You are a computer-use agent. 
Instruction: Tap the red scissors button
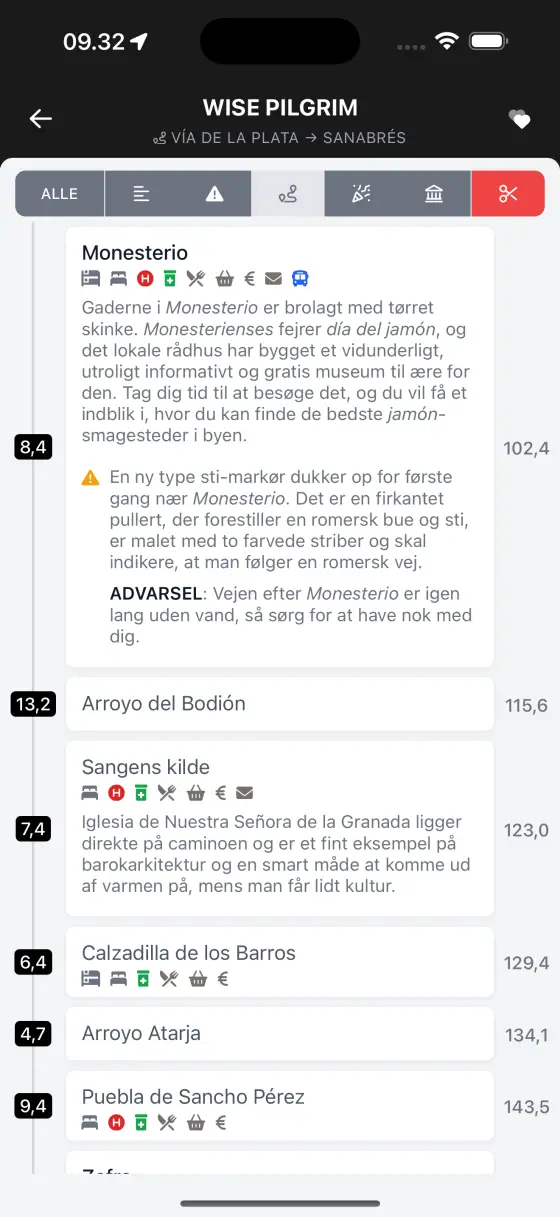(508, 194)
